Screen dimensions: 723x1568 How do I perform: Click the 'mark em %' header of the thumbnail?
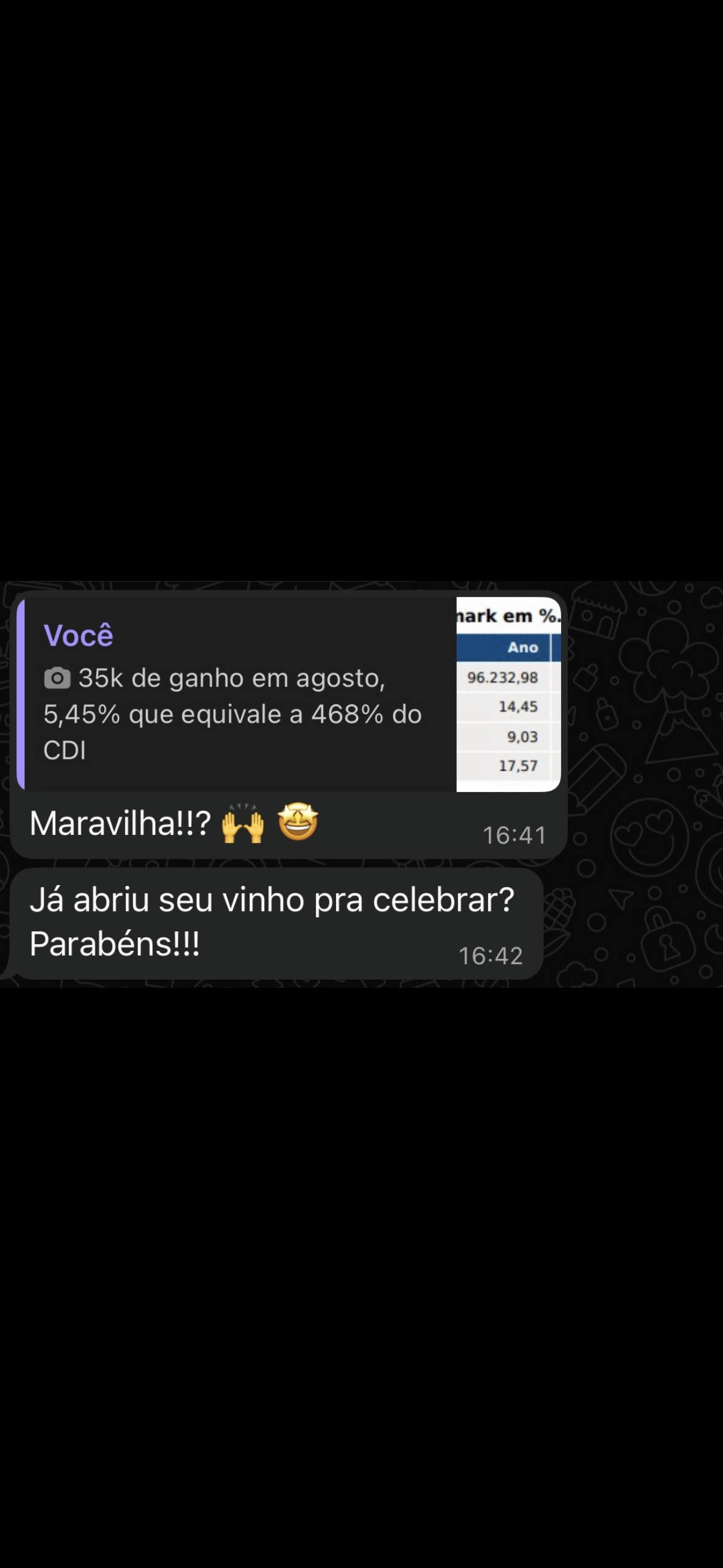click(506, 615)
